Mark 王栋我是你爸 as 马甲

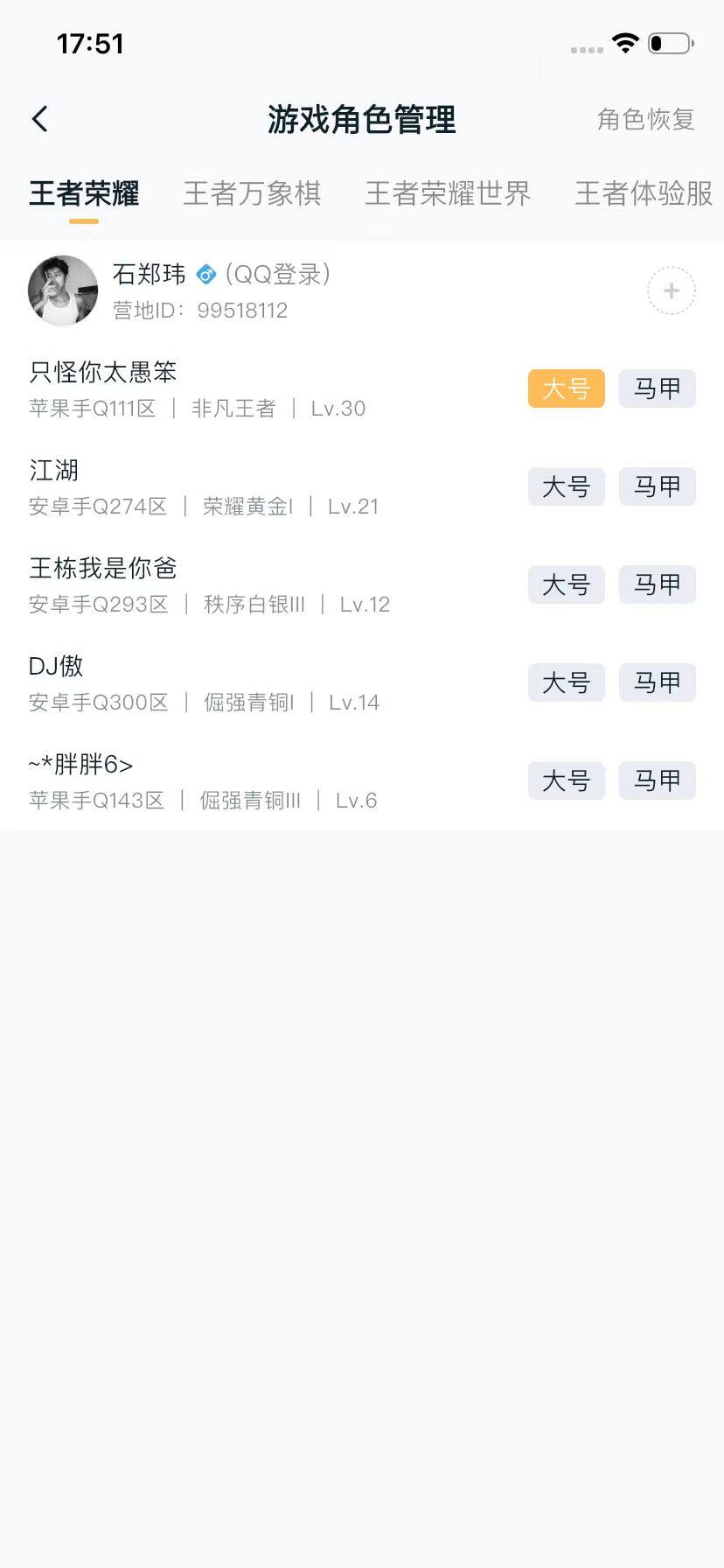pyautogui.click(x=657, y=584)
